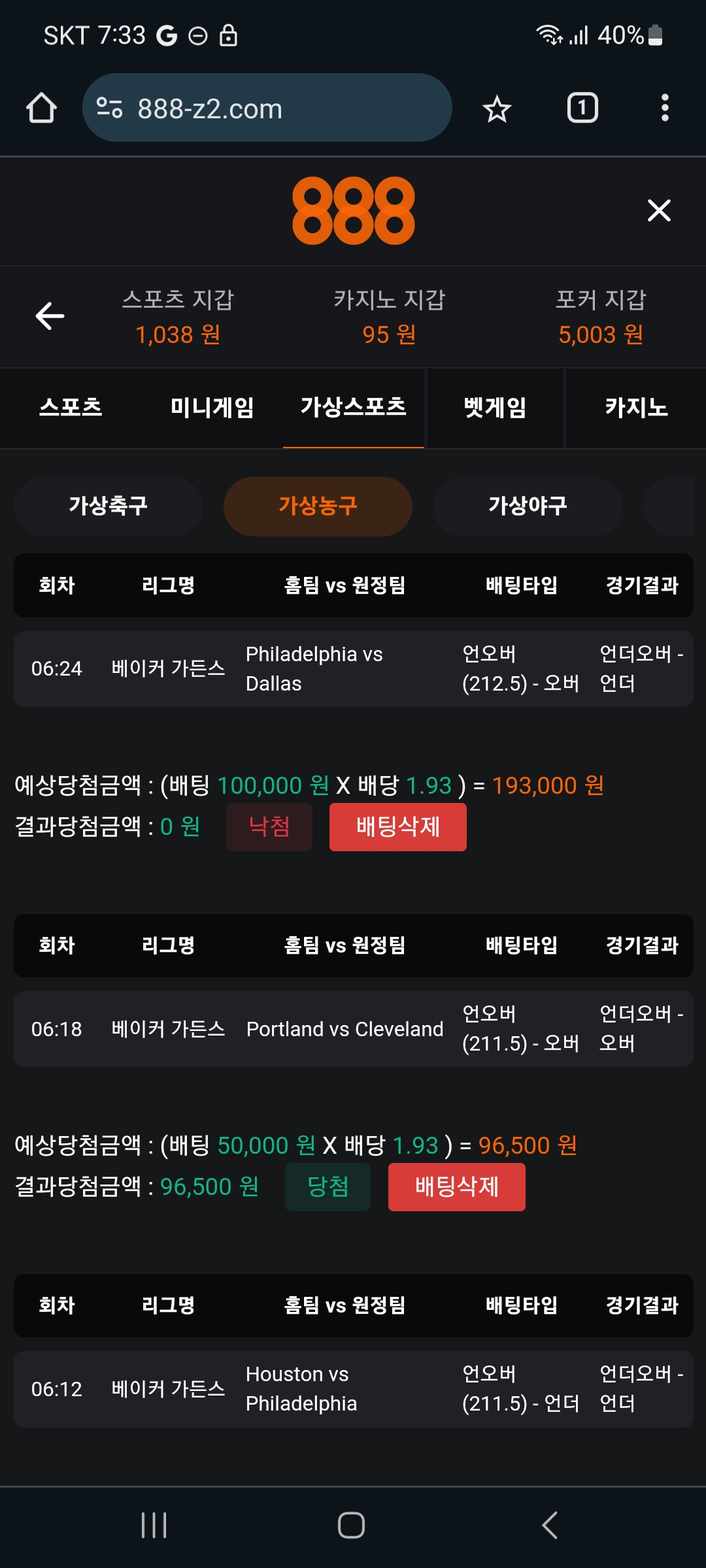Open the browser overflow menu

coord(665,108)
